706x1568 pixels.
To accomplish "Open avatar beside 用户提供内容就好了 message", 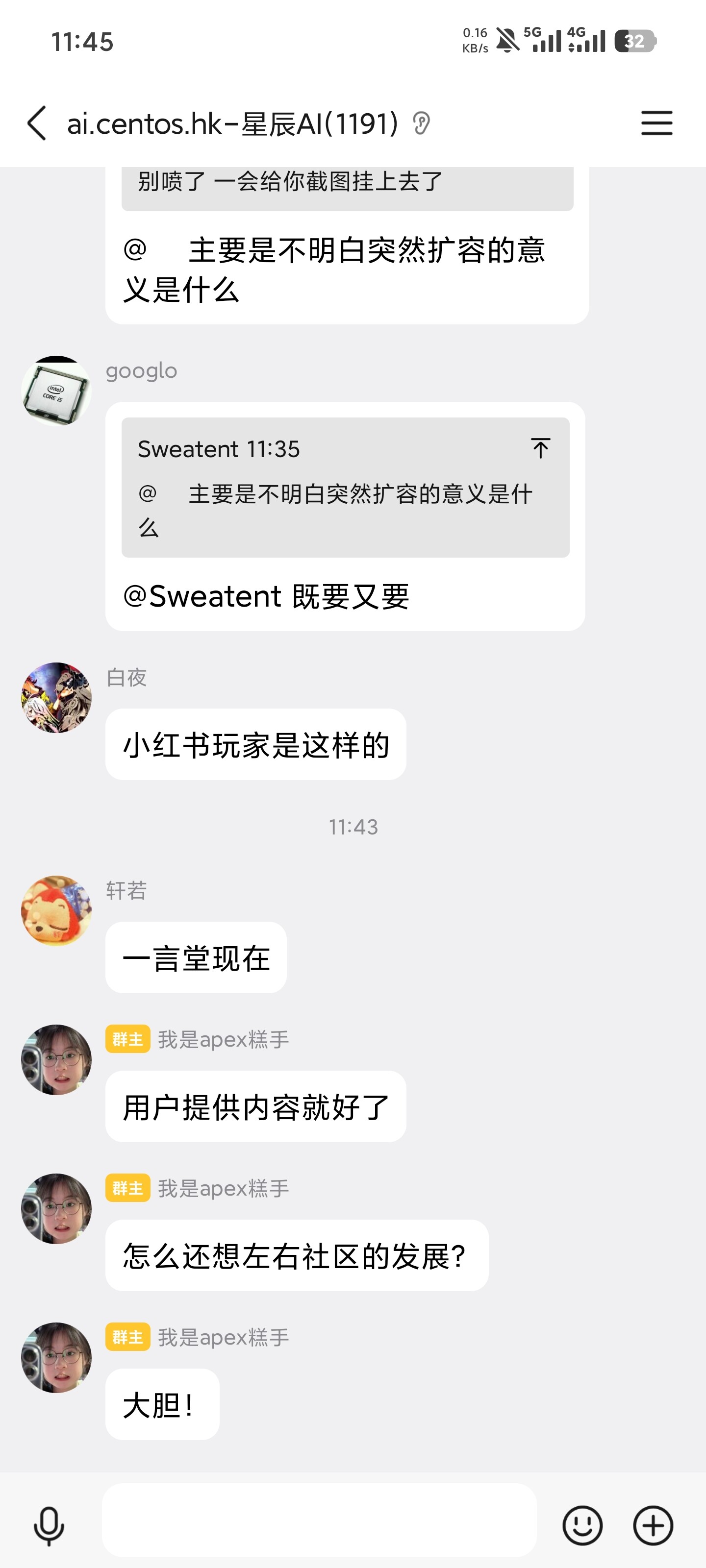I will click(56, 1060).
